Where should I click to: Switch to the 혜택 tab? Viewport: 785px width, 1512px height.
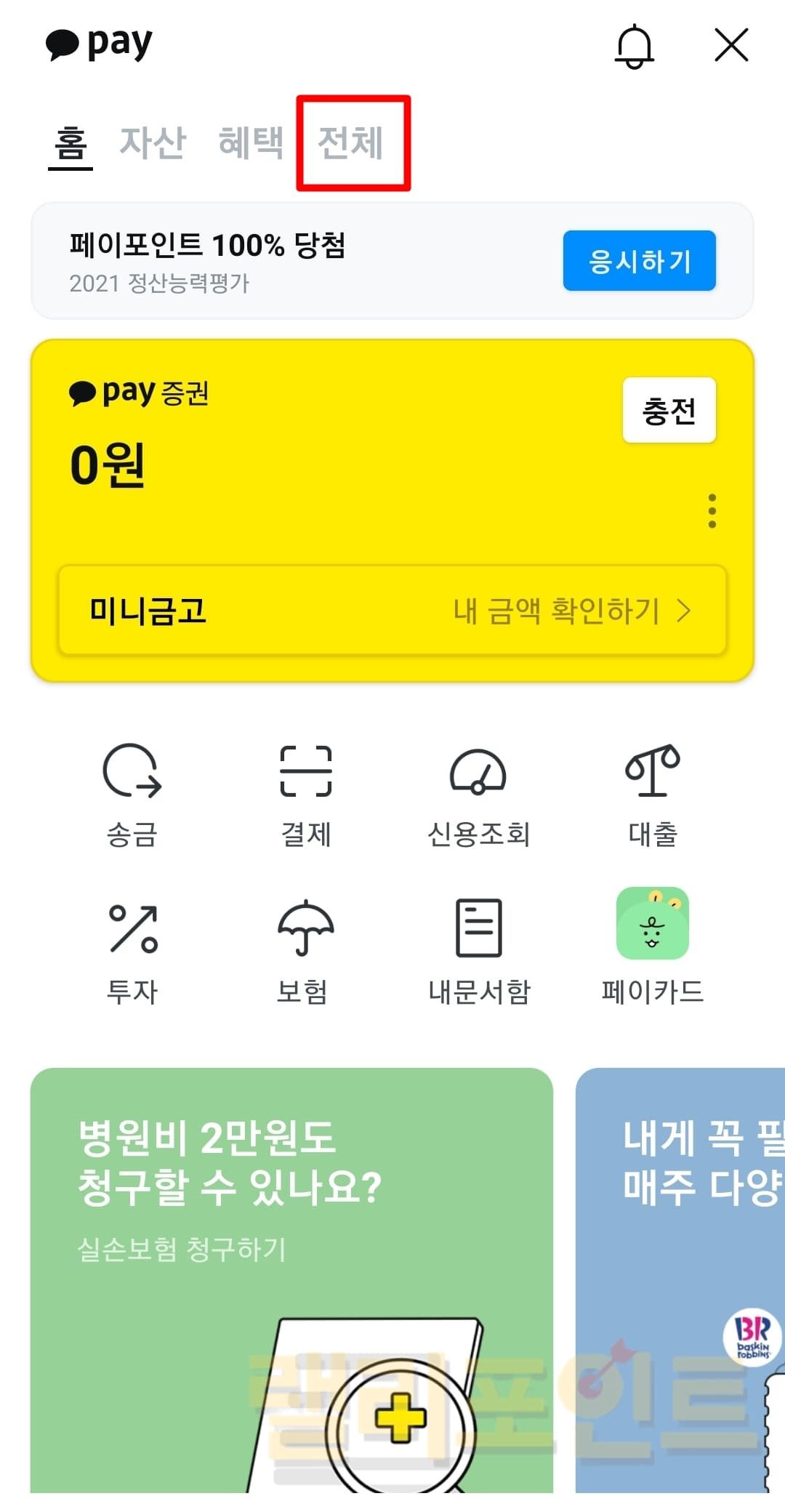click(x=251, y=142)
